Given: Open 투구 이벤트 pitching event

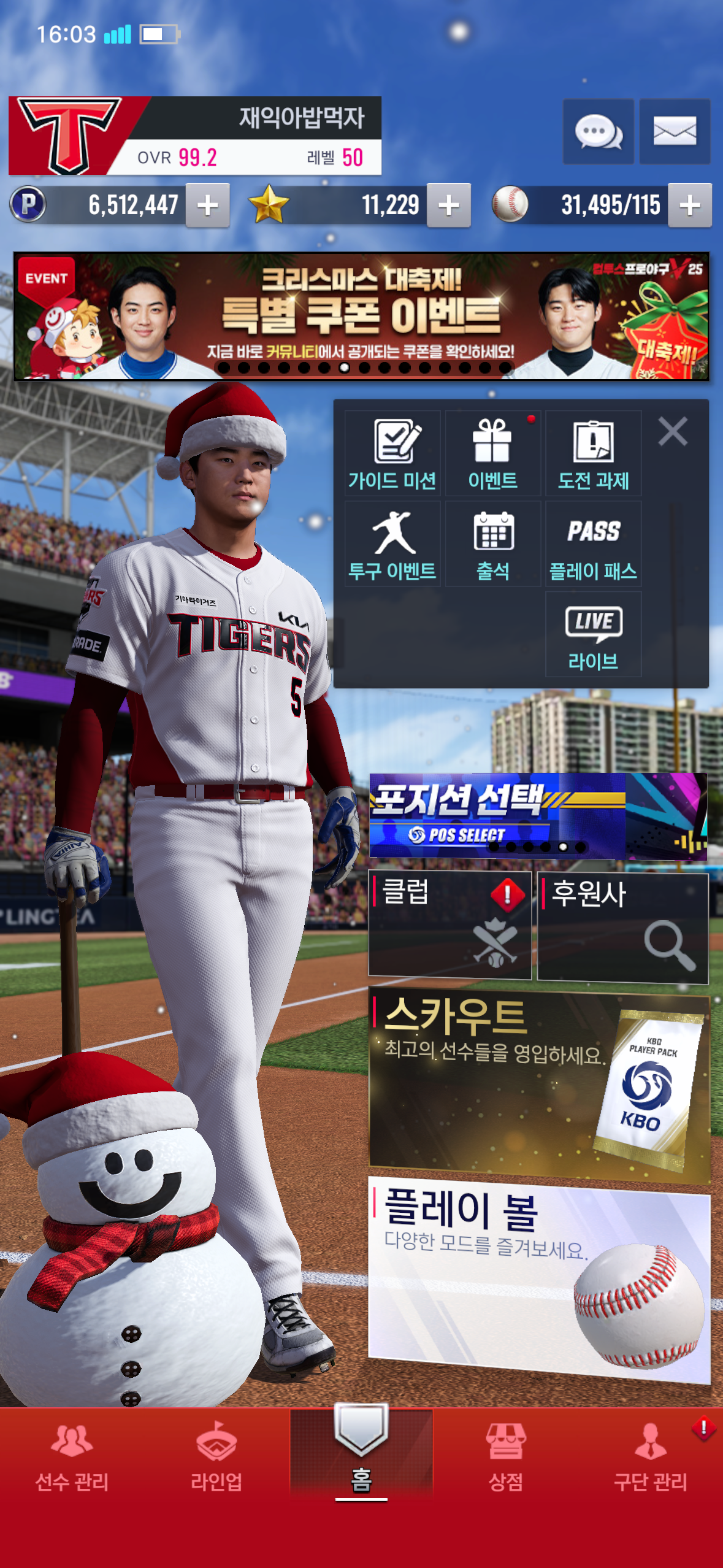Looking at the screenshot, I should [x=392, y=544].
